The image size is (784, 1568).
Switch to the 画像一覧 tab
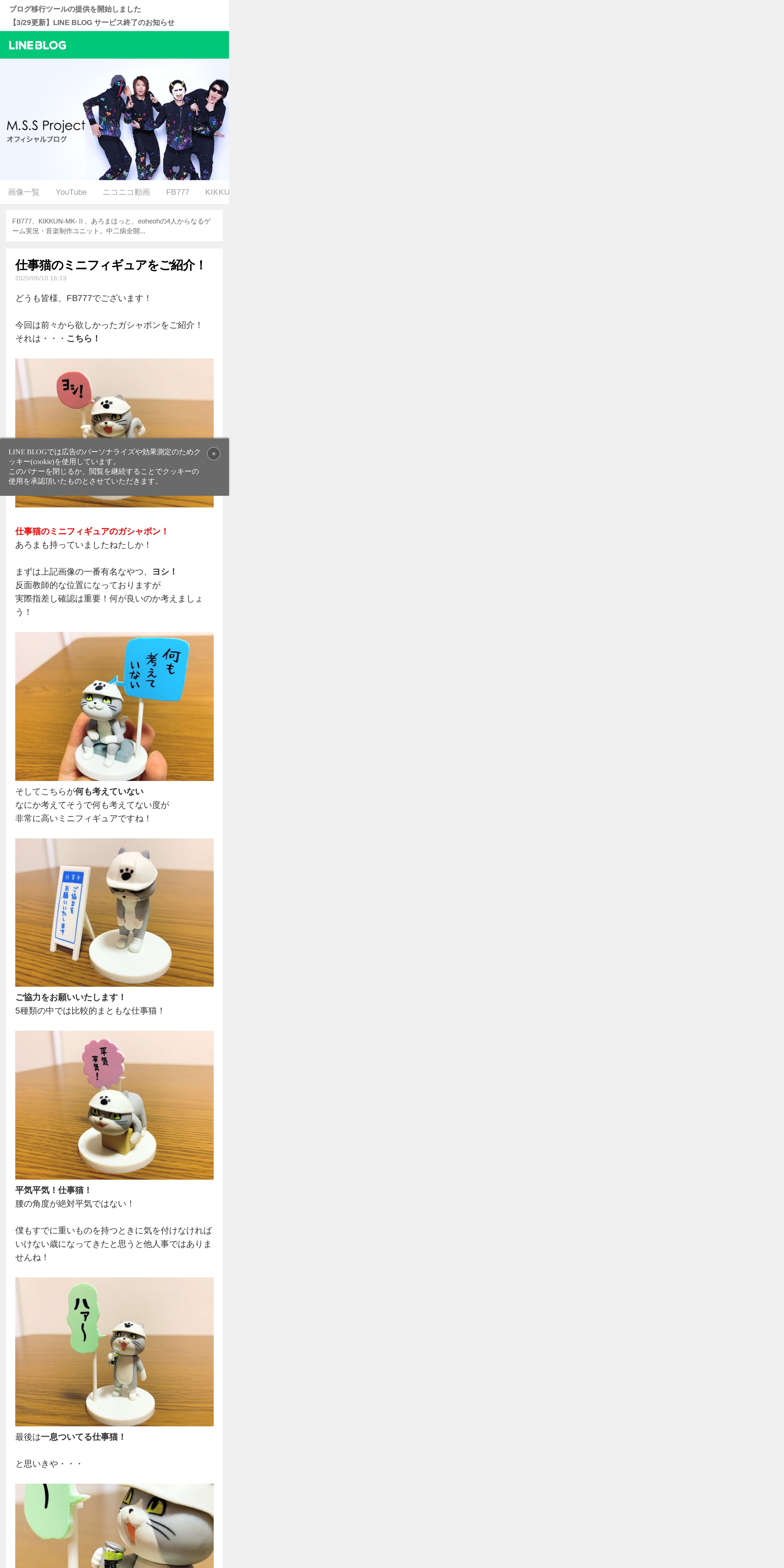coord(24,192)
